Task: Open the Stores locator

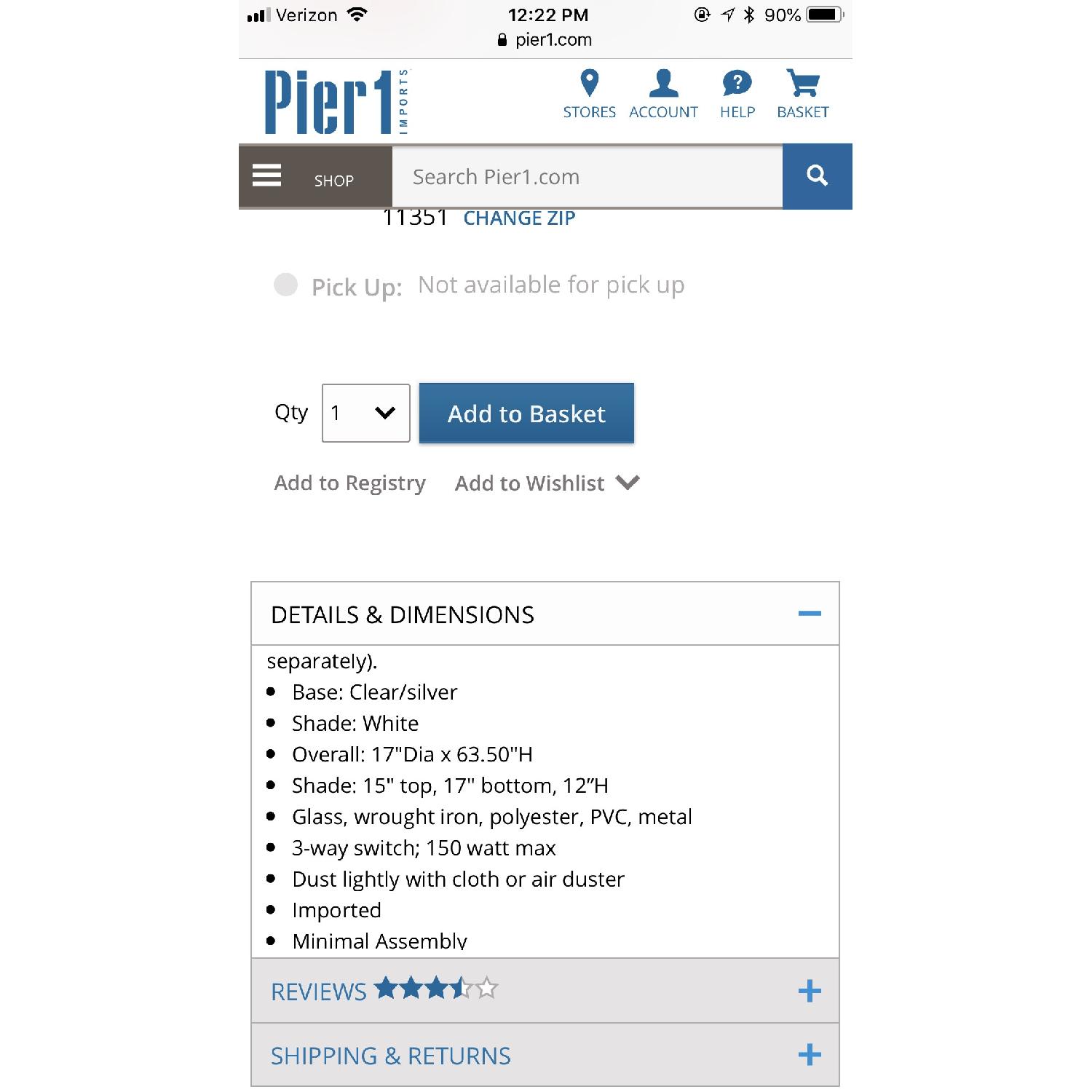Action: (589, 95)
